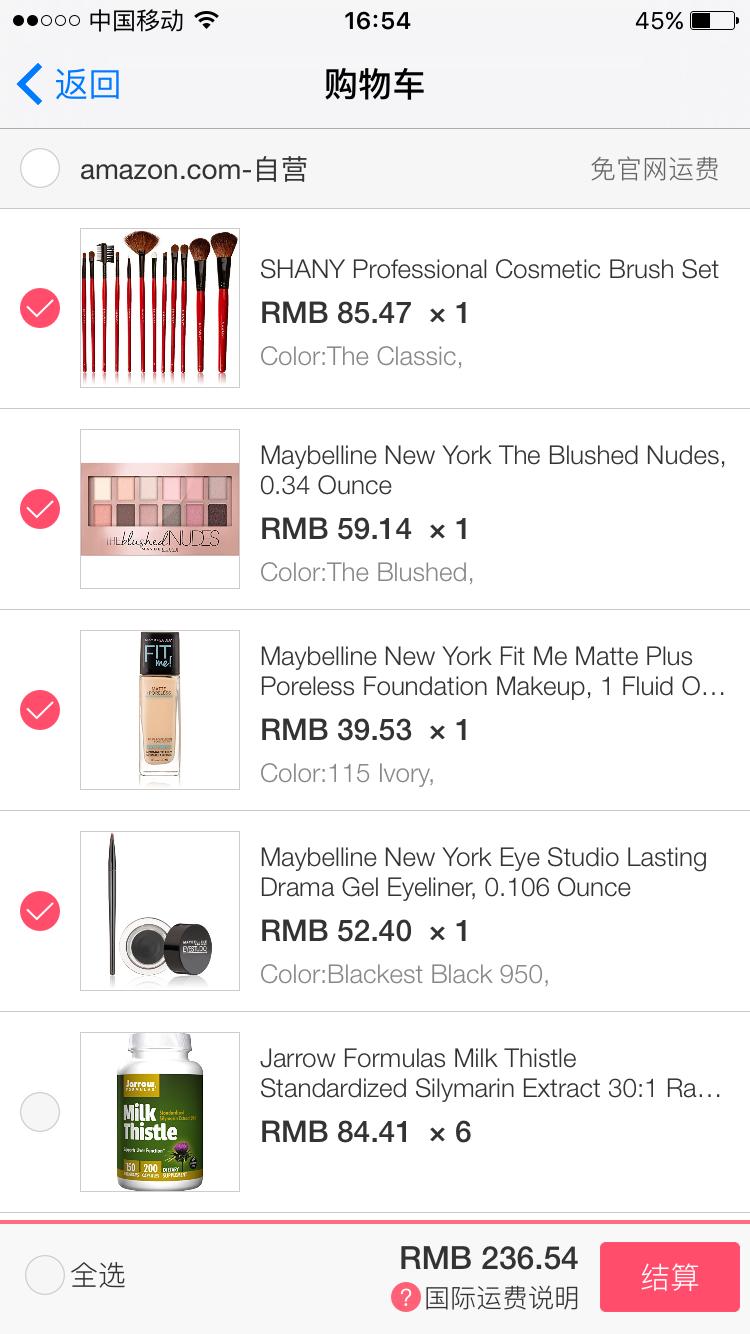Deselect Maybelline Blushed Nudes palette
Viewport: 750px width, 1334px height.
tap(40, 509)
